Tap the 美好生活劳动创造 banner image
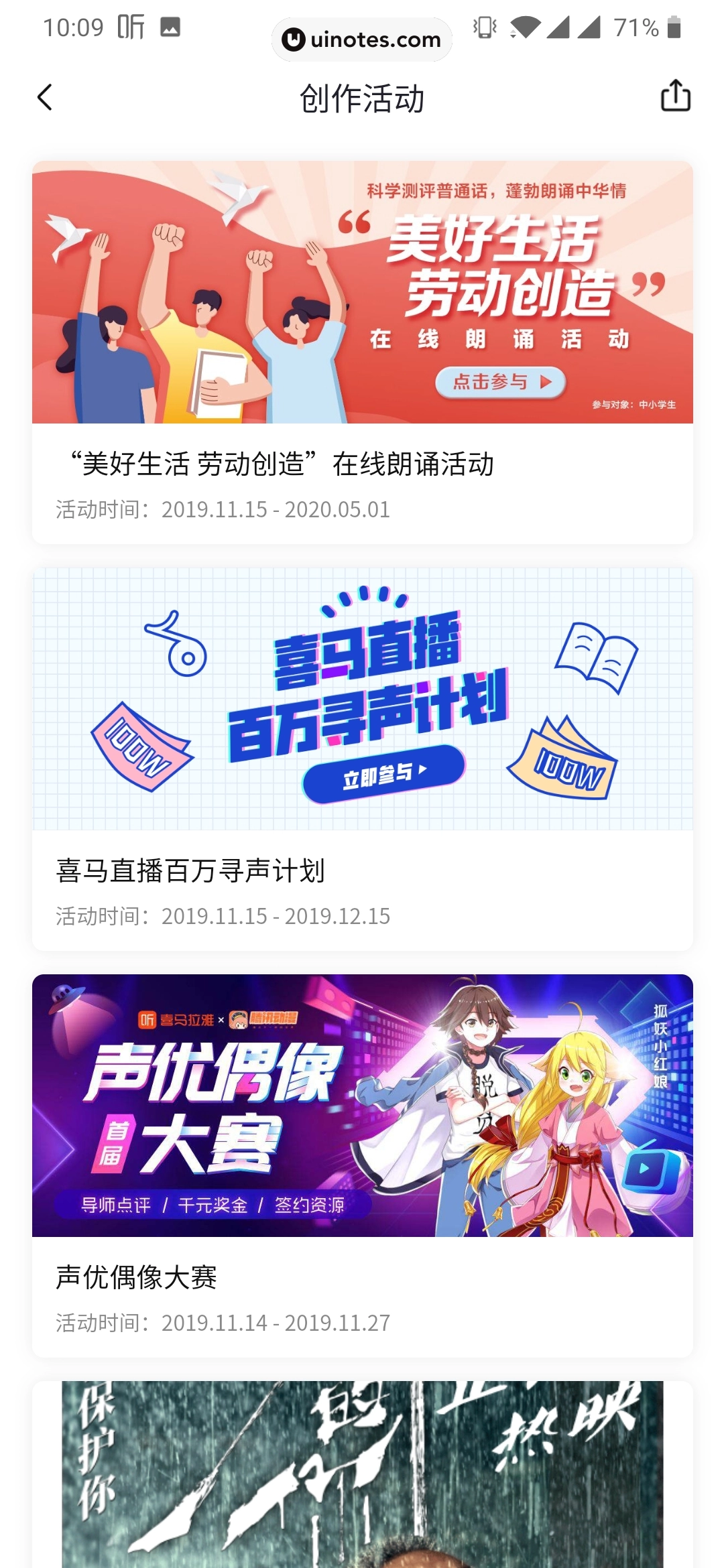This screenshot has height=1568, width=724. pyautogui.click(x=362, y=292)
